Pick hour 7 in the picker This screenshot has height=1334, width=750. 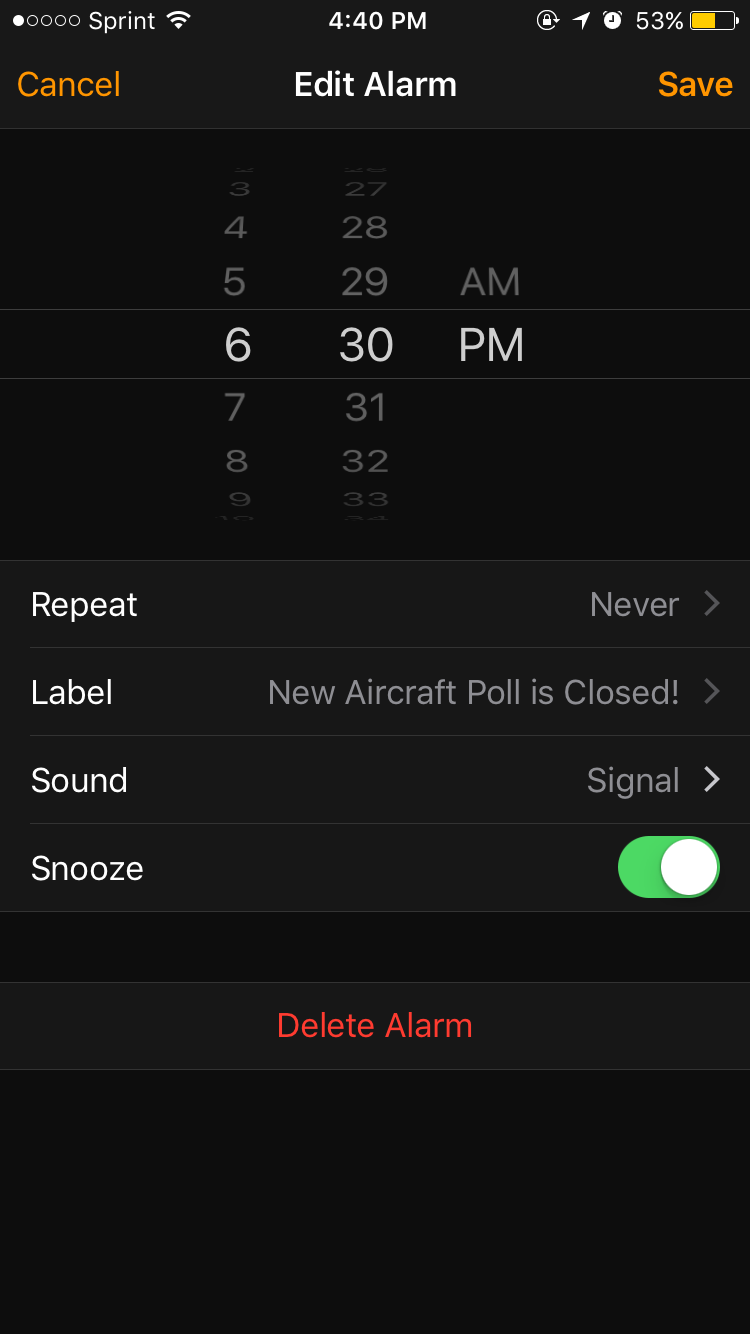[x=235, y=407]
